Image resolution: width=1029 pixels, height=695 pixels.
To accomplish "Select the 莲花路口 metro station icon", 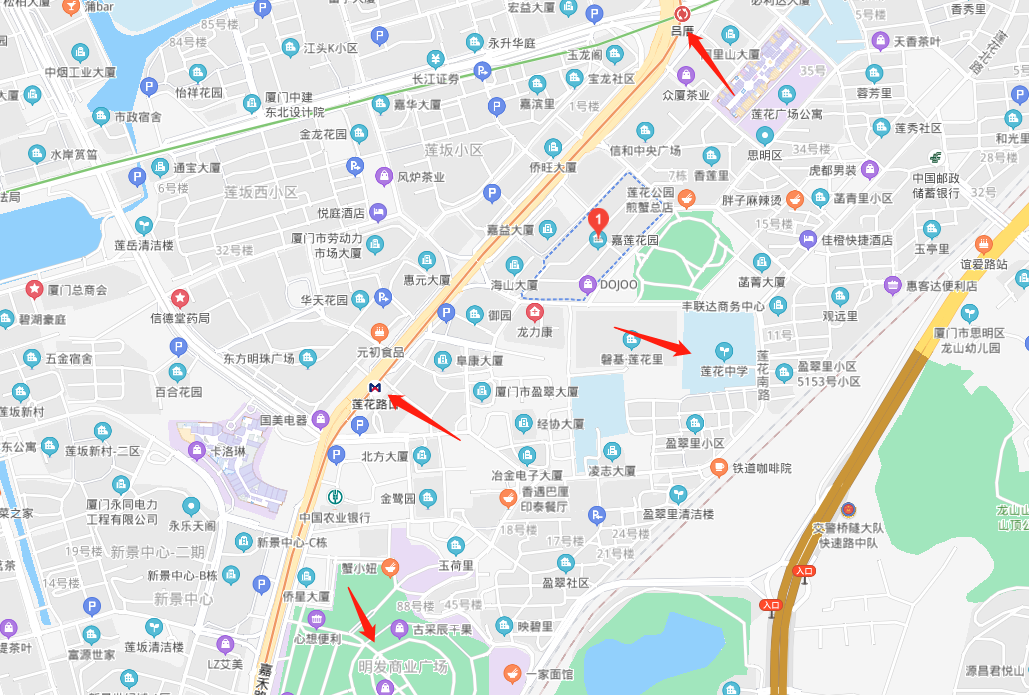I will point(376,387).
